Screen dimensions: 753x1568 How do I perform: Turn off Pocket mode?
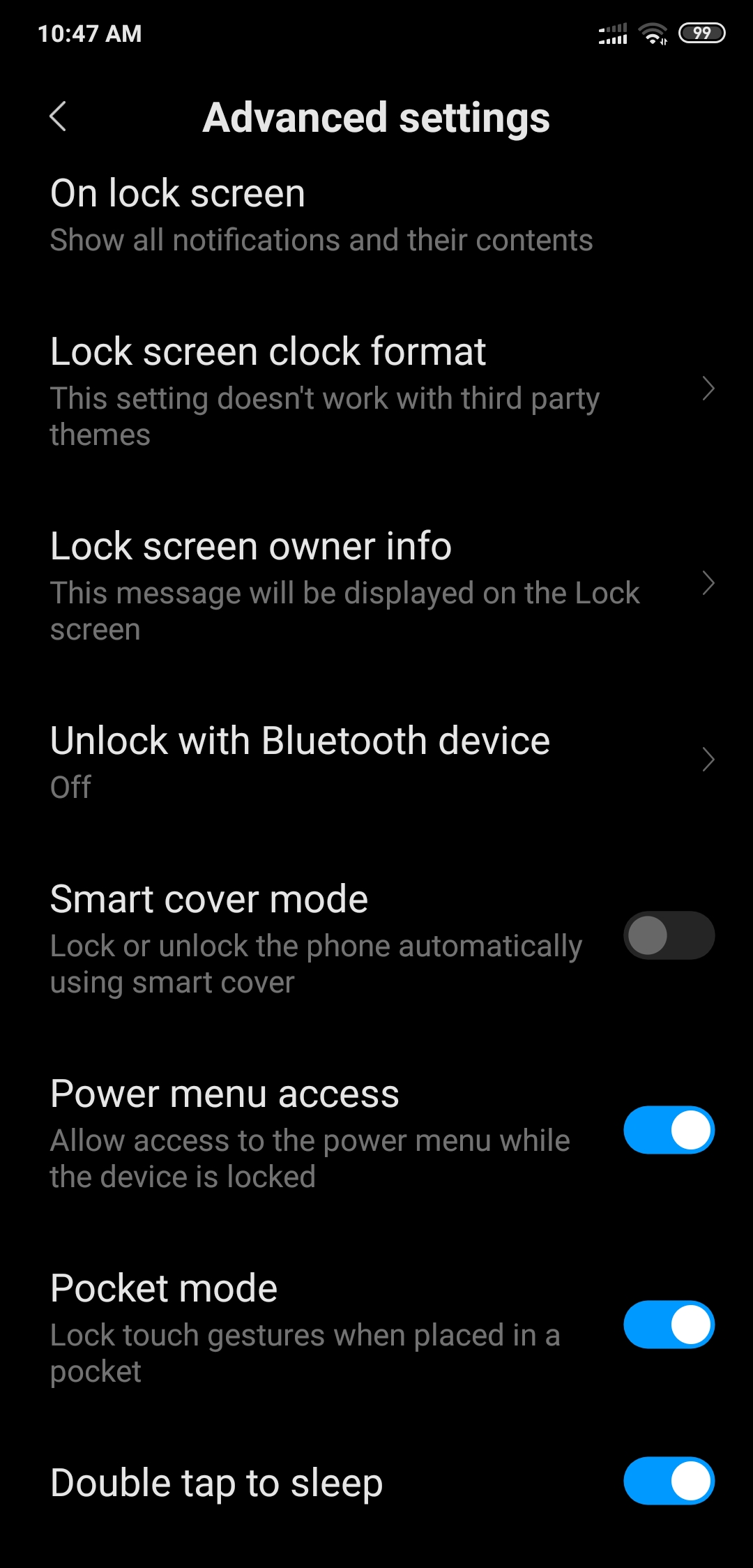point(669,1325)
